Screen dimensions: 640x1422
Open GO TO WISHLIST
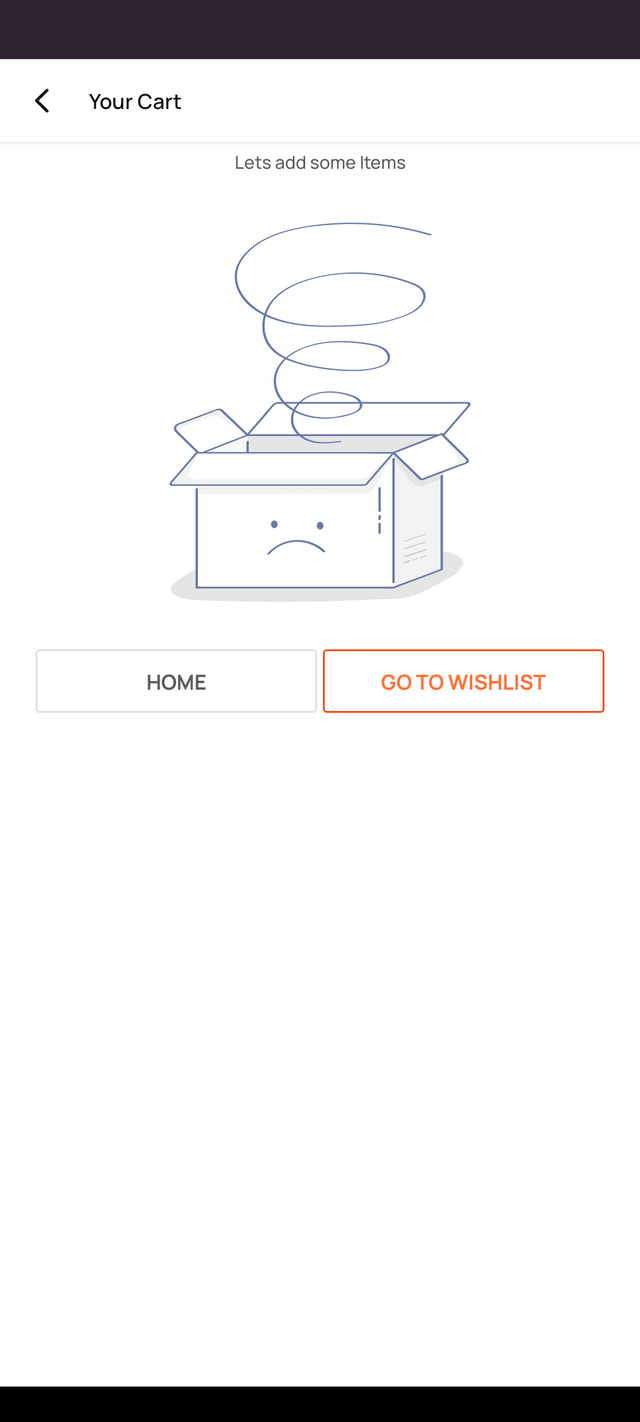(x=463, y=682)
